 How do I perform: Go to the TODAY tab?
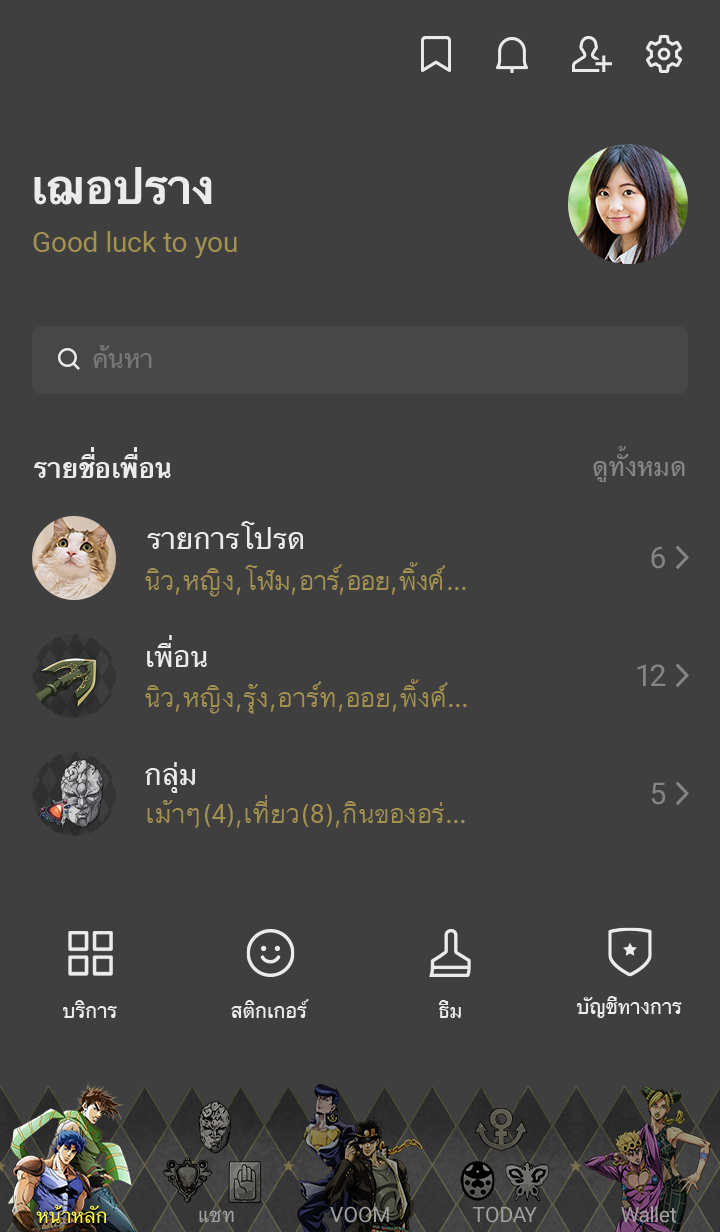click(x=504, y=1170)
